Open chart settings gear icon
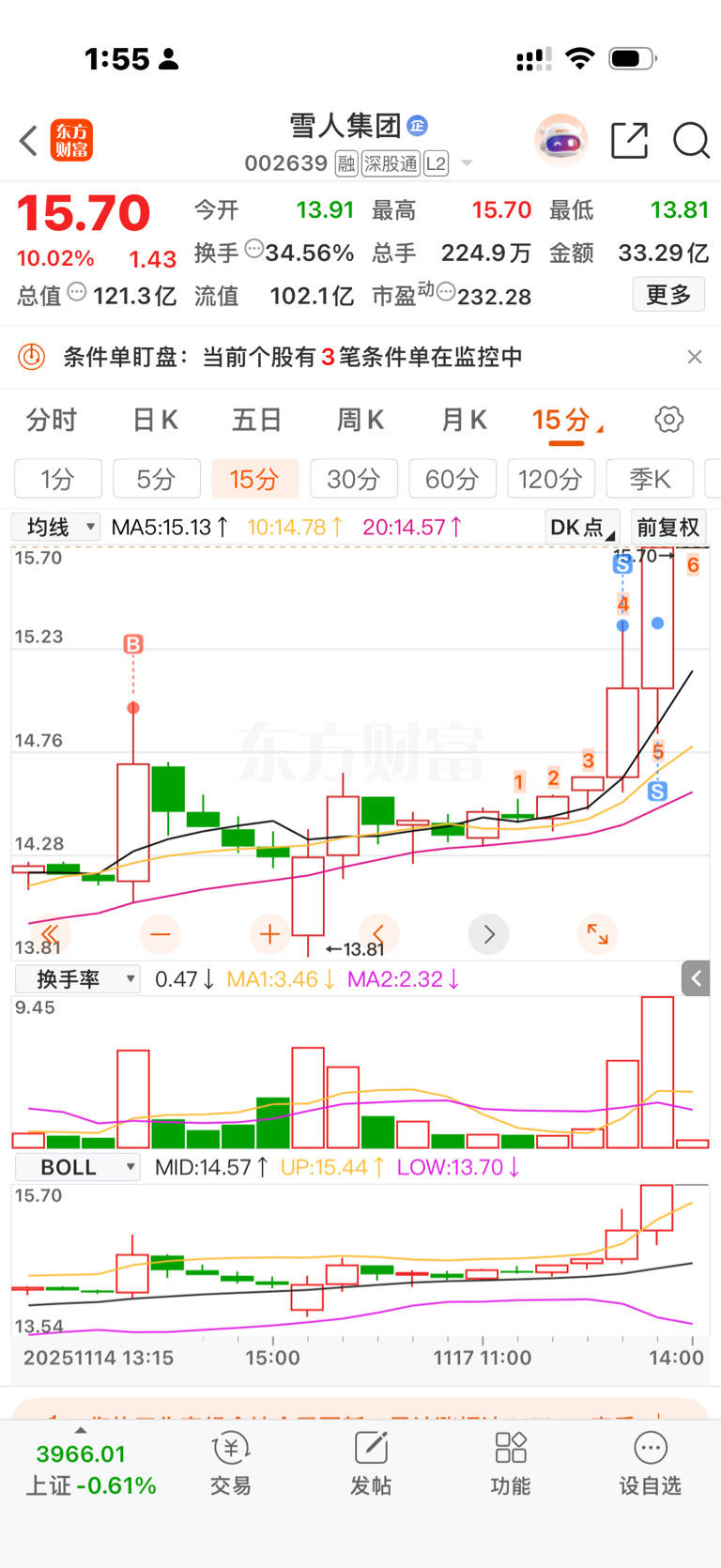Image resolution: width=721 pixels, height=1568 pixels. tap(668, 420)
